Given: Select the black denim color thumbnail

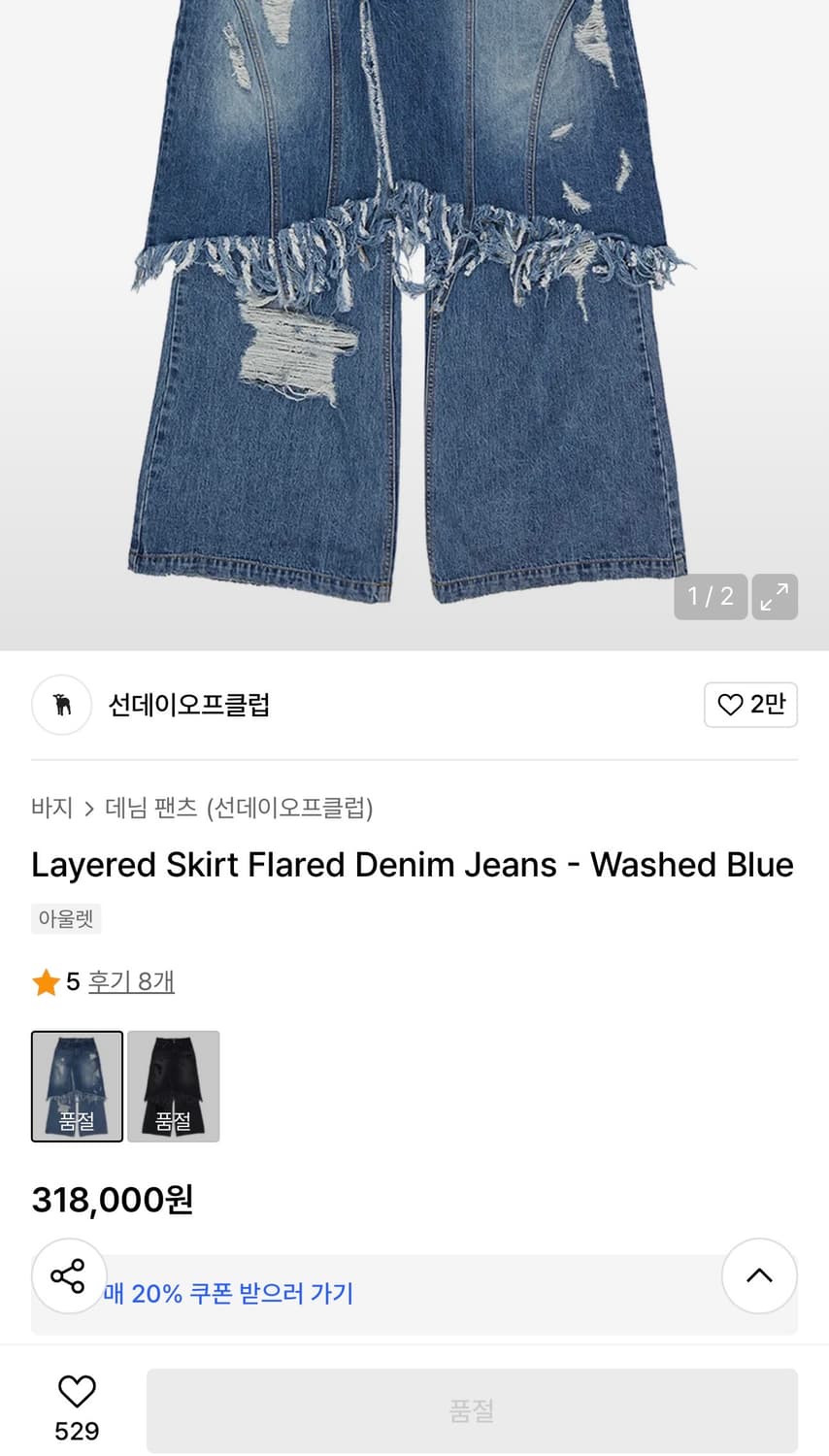Looking at the screenshot, I should point(173,1086).
